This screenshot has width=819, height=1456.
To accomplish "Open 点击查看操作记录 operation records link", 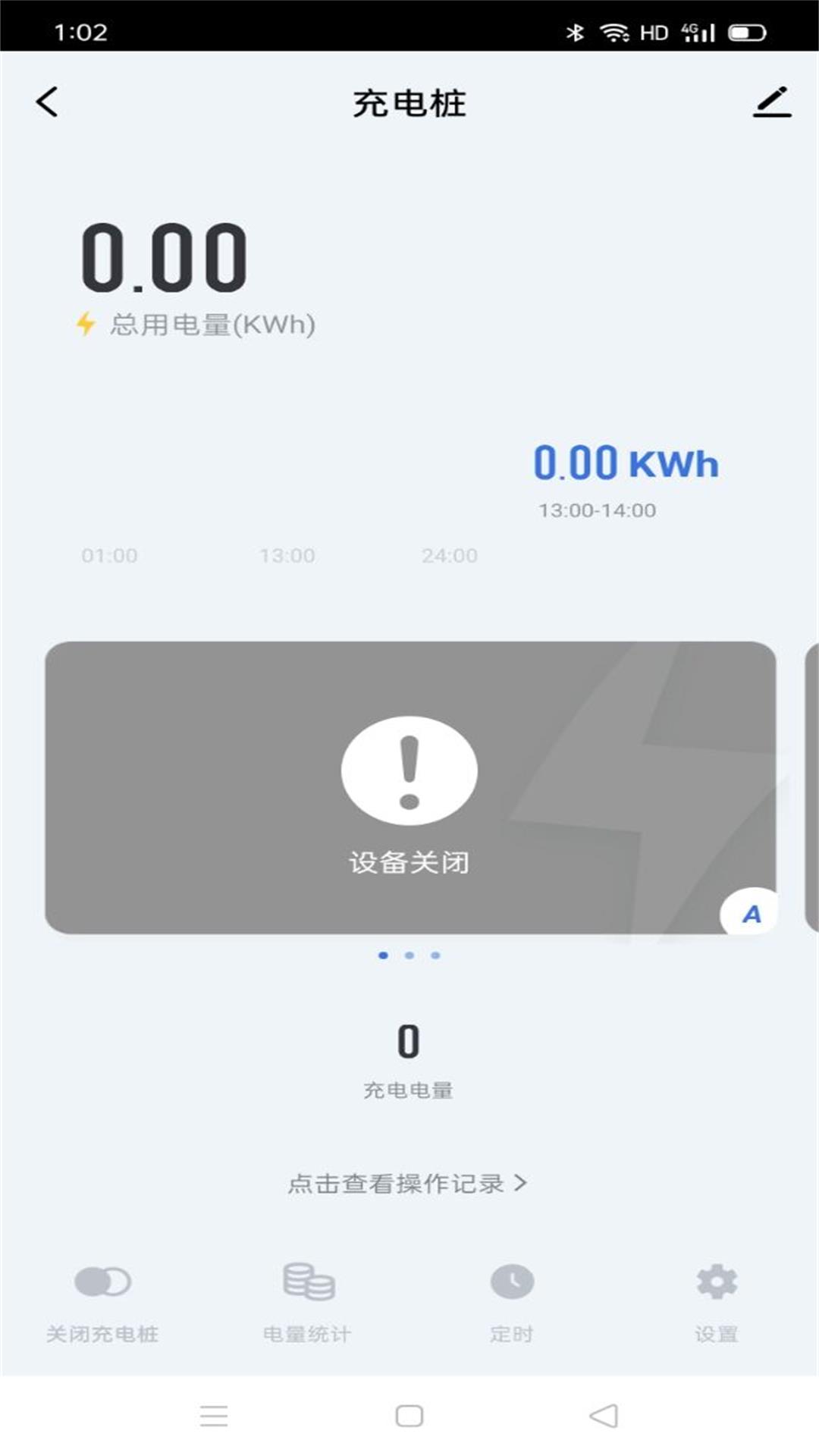I will click(x=407, y=1183).
